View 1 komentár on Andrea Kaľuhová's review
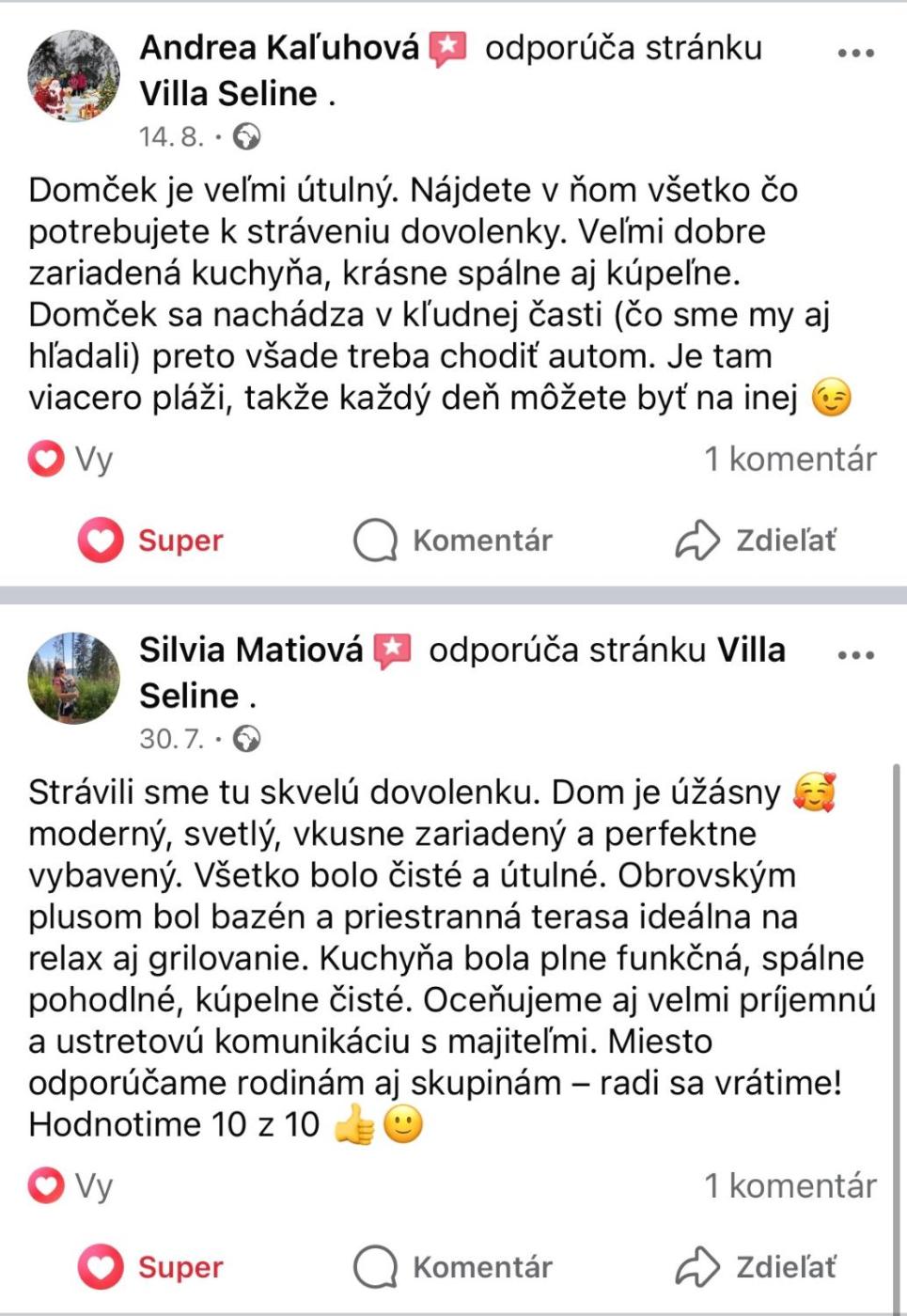907x1316 pixels. (x=790, y=459)
